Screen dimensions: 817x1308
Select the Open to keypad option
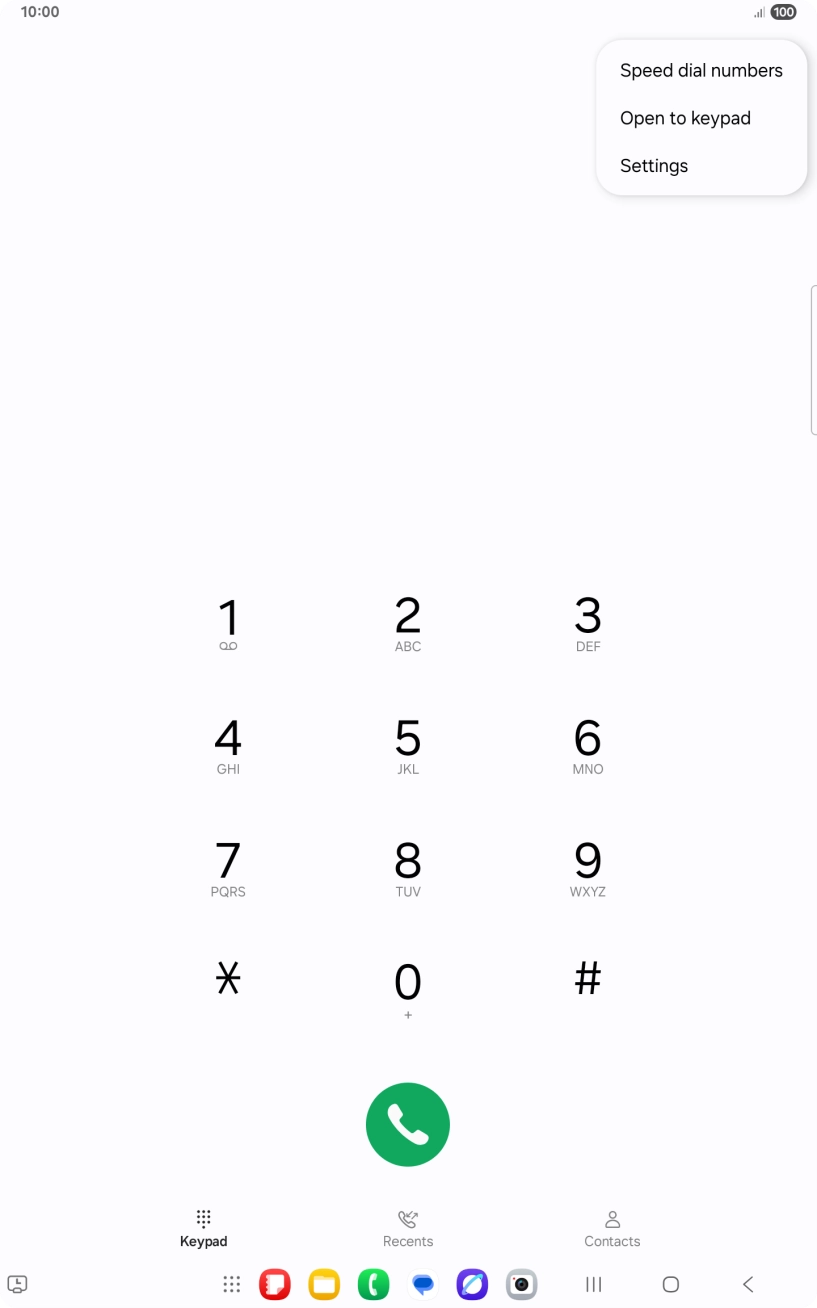coord(685,118)
